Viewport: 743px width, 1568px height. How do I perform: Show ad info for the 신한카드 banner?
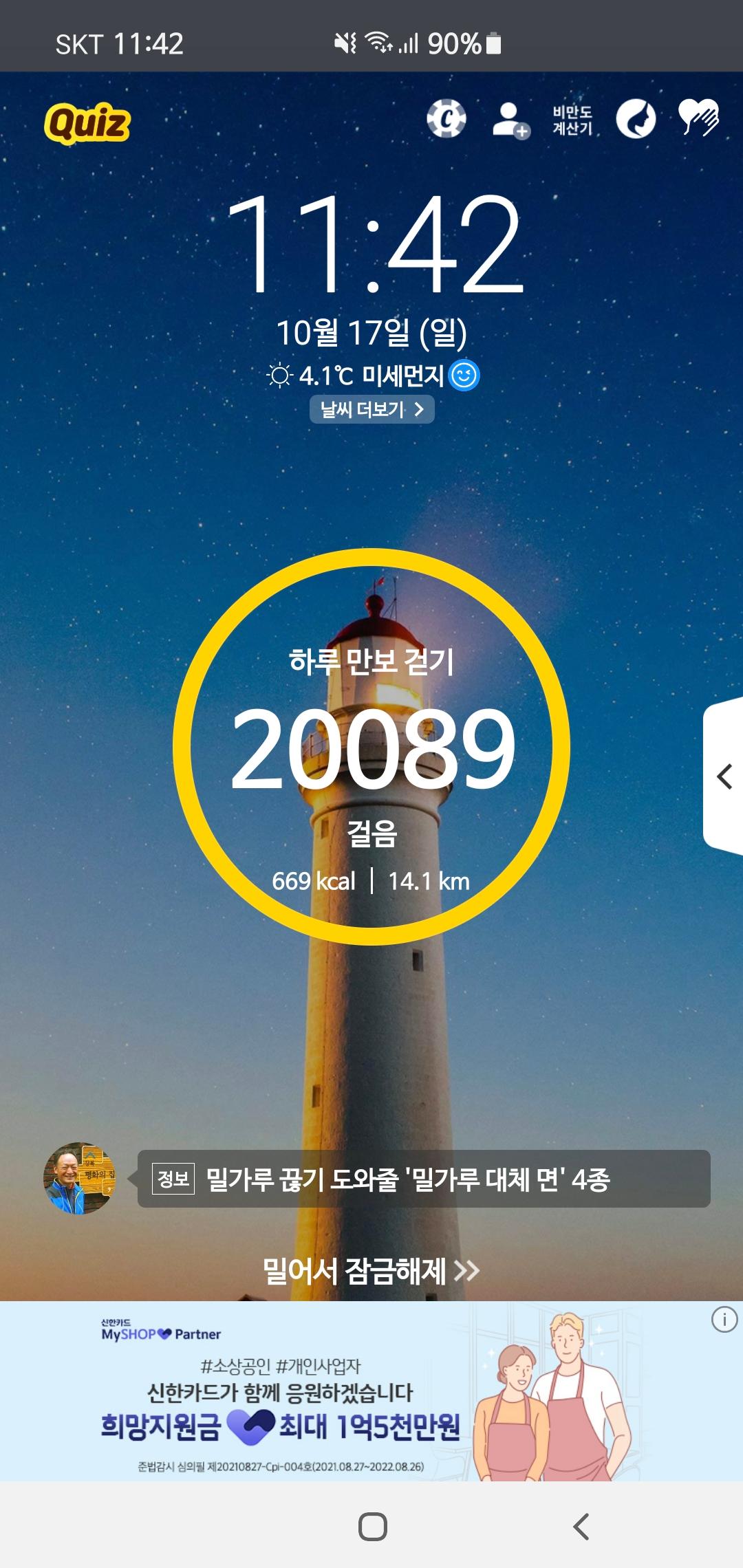(x=724, y=1320)
